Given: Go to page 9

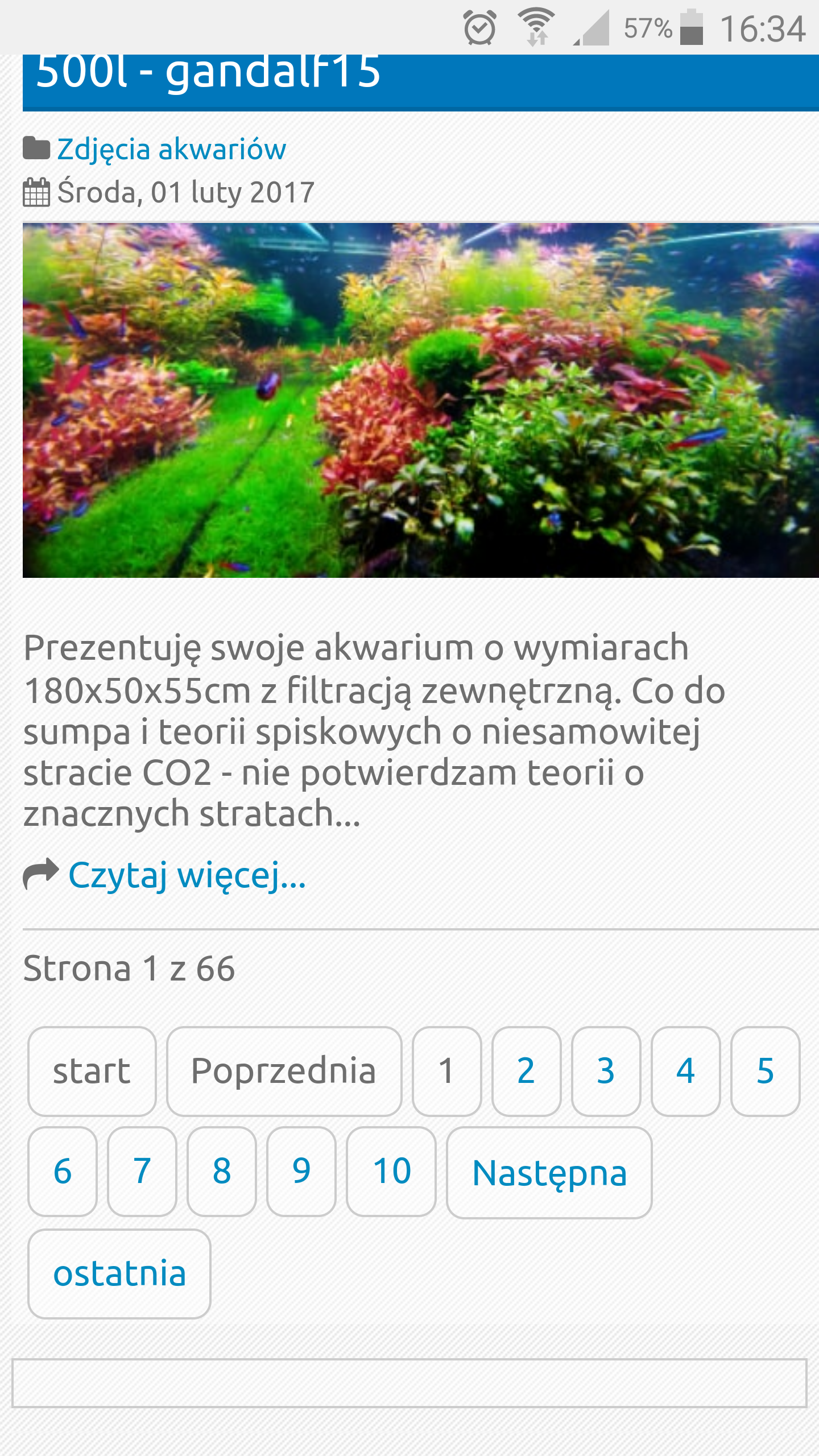Looking at the screenshot, I should [301, 1172].
